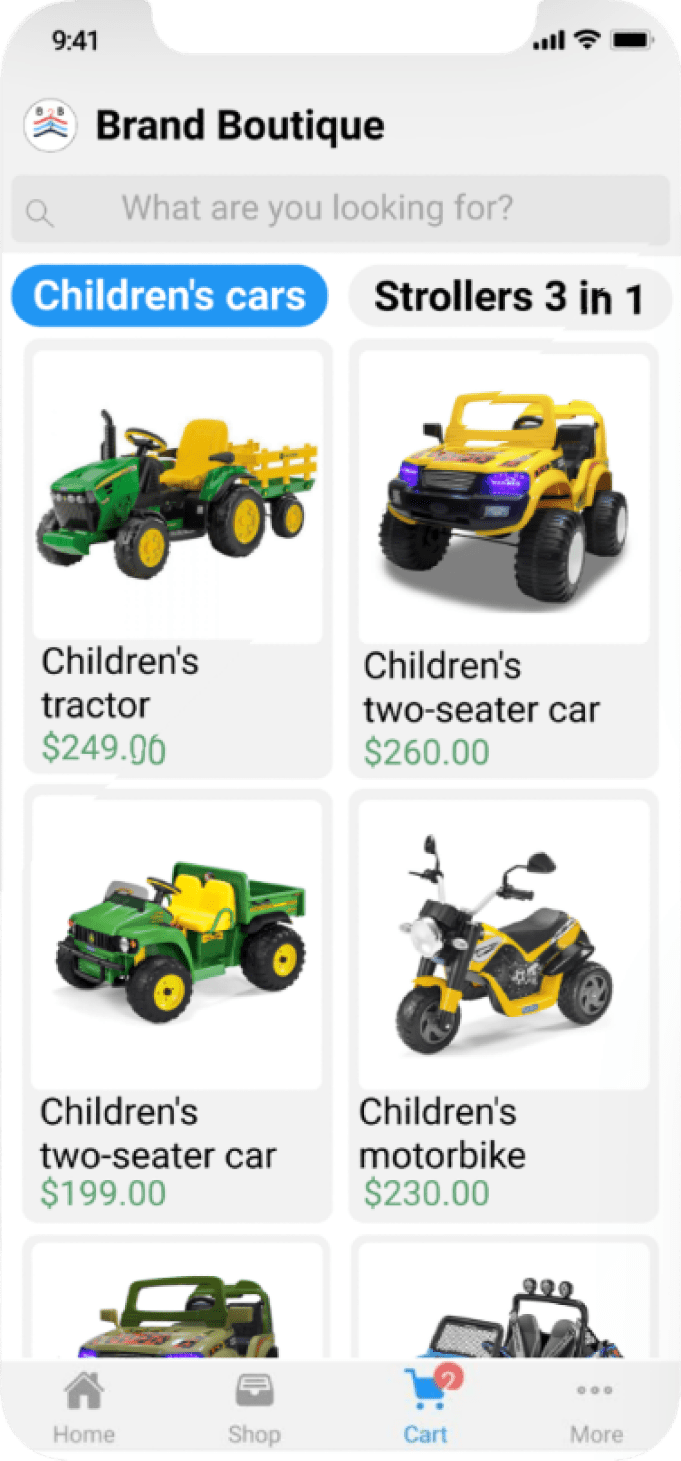Open the Children's tractor product card
The height and width of the screenshot is (1461, 681).
(x=177, y=556)
